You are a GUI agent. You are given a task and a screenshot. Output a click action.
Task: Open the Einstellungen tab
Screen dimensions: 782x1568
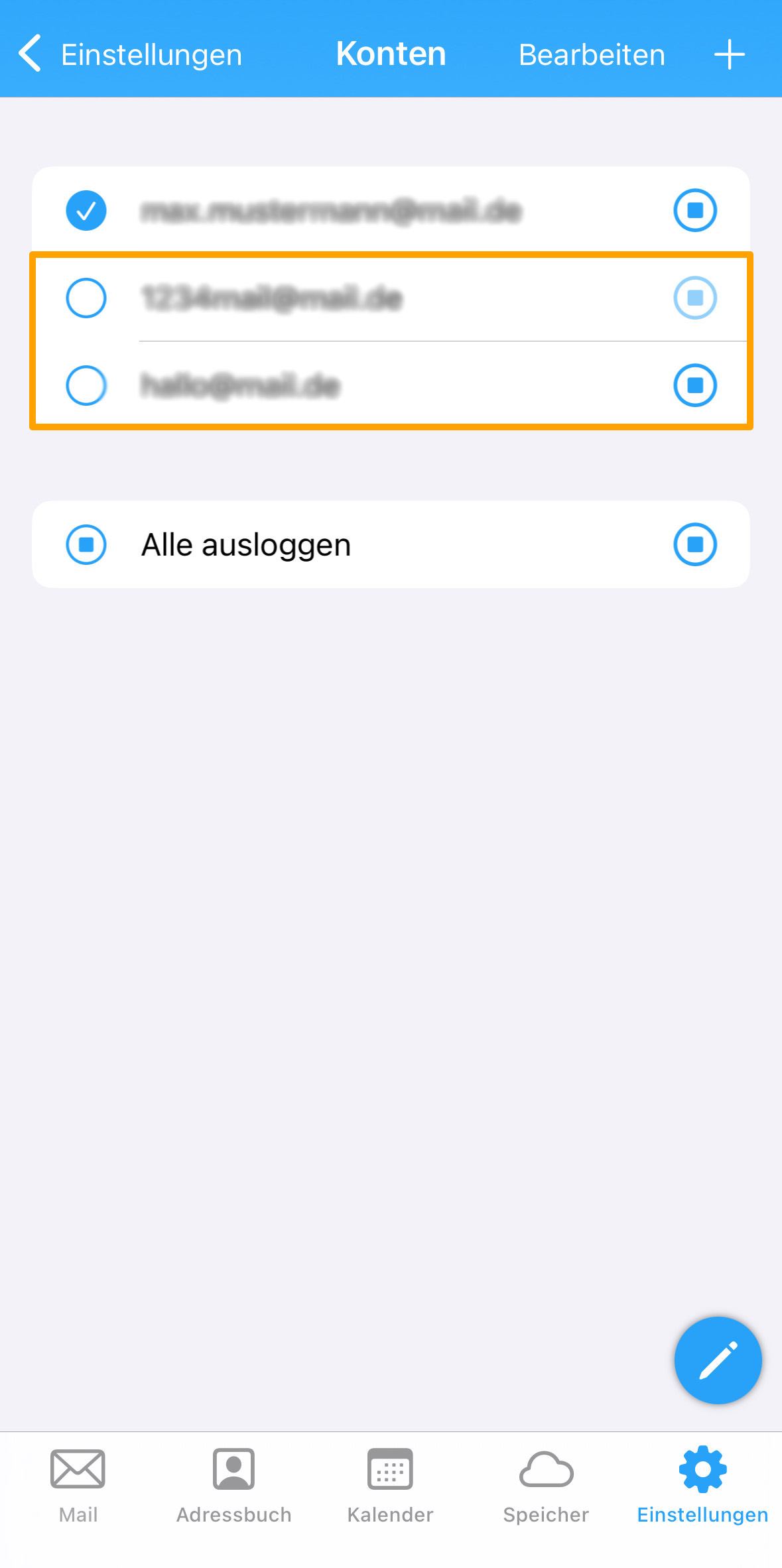[x=702, y=1486]
